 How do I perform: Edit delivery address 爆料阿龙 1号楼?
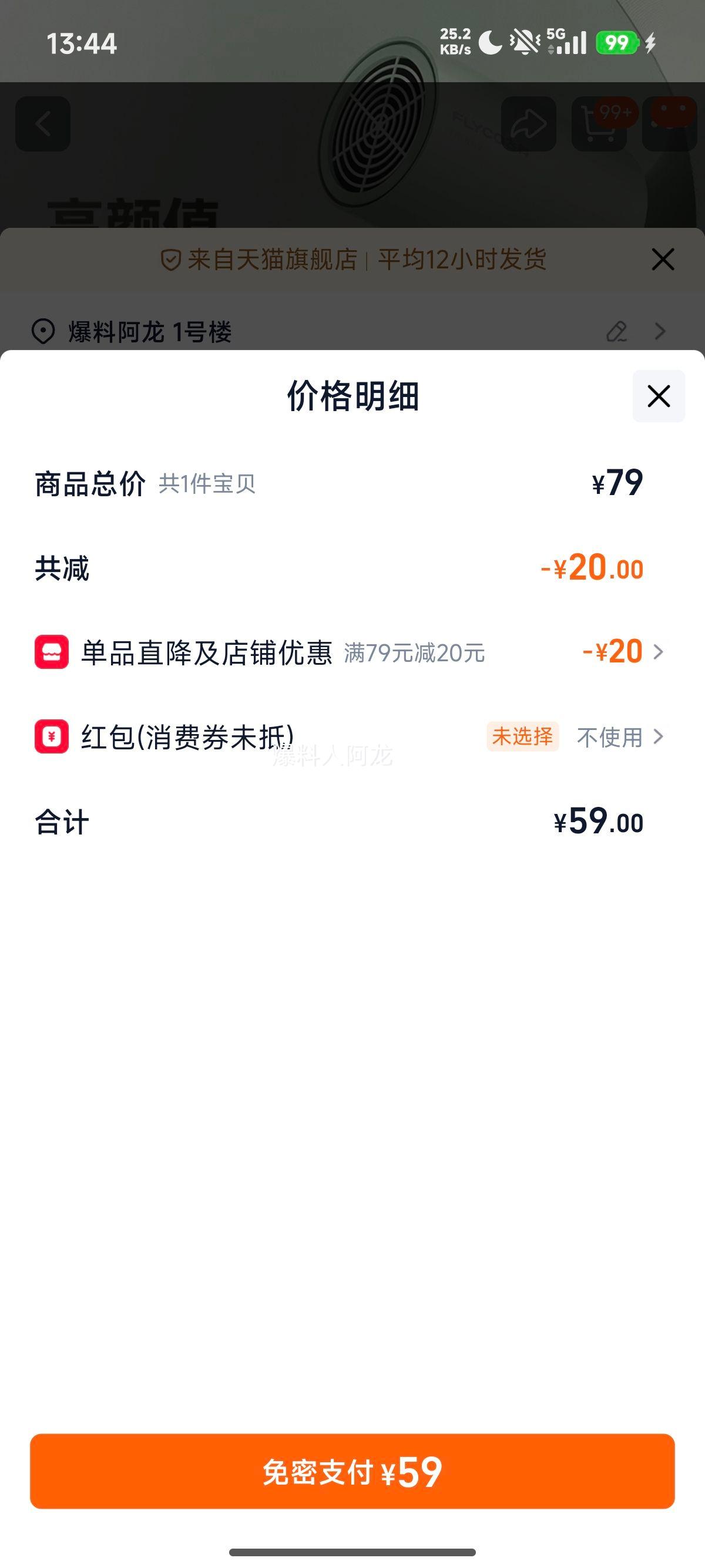(617, 332)
